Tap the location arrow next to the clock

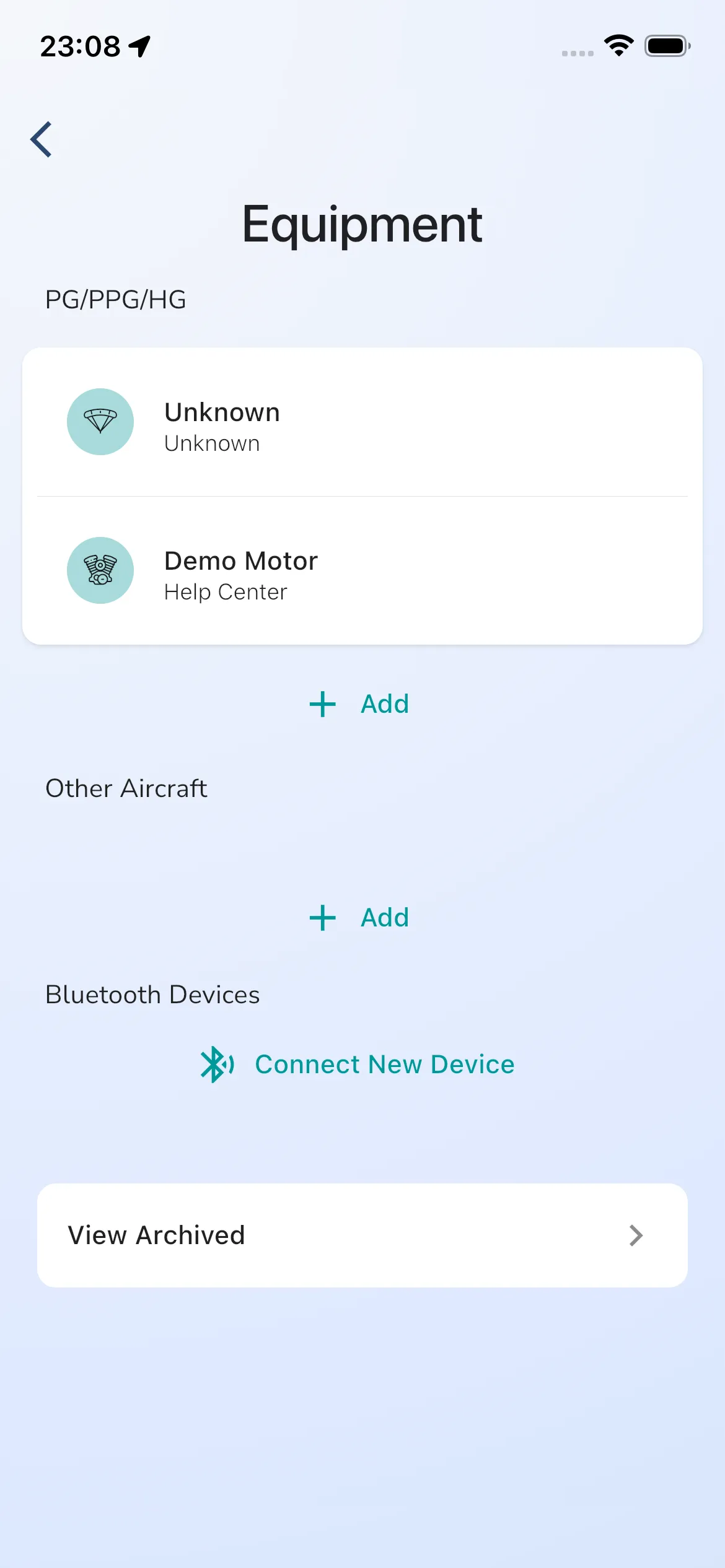[138, 45]
